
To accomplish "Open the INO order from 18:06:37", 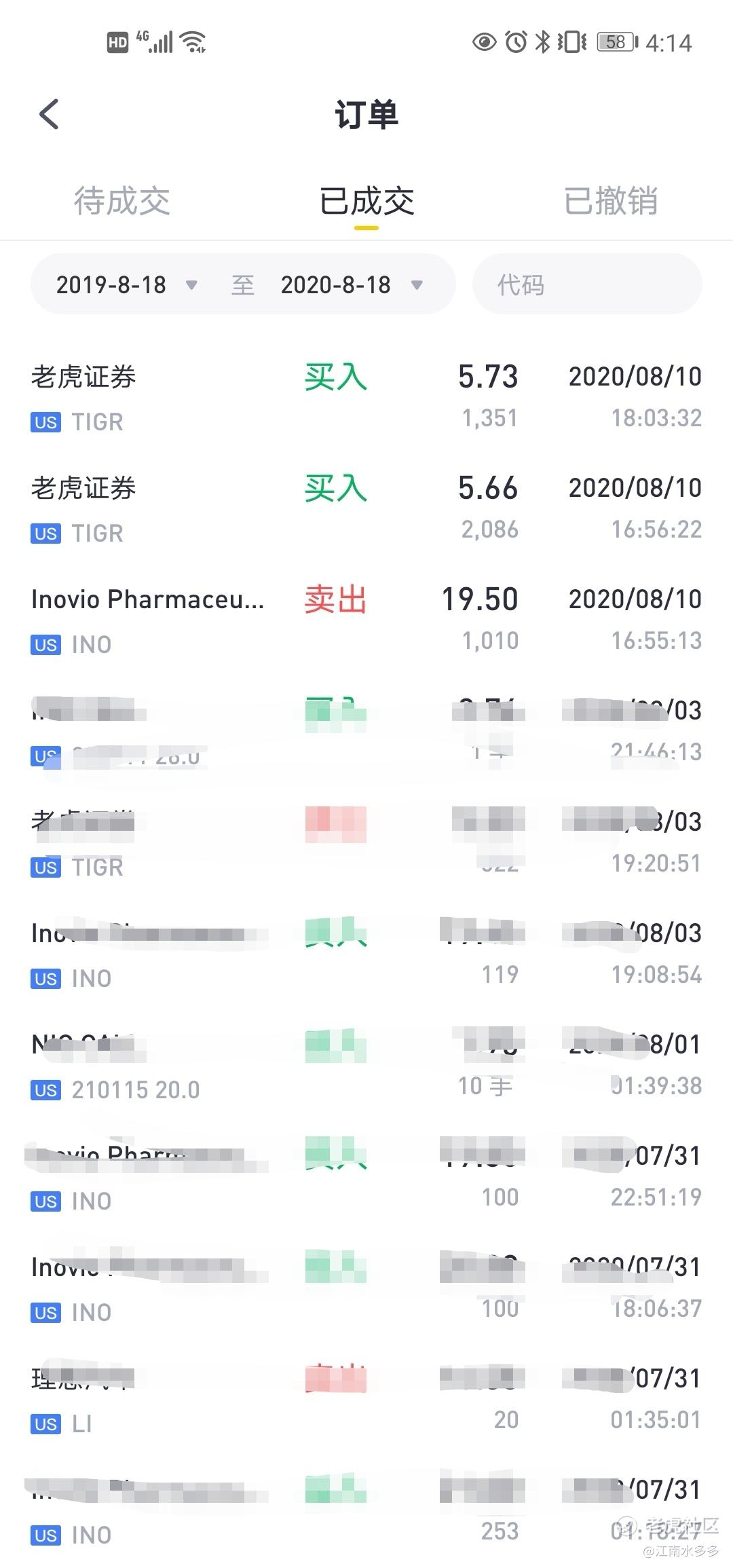I will [x=366, y=1288].
